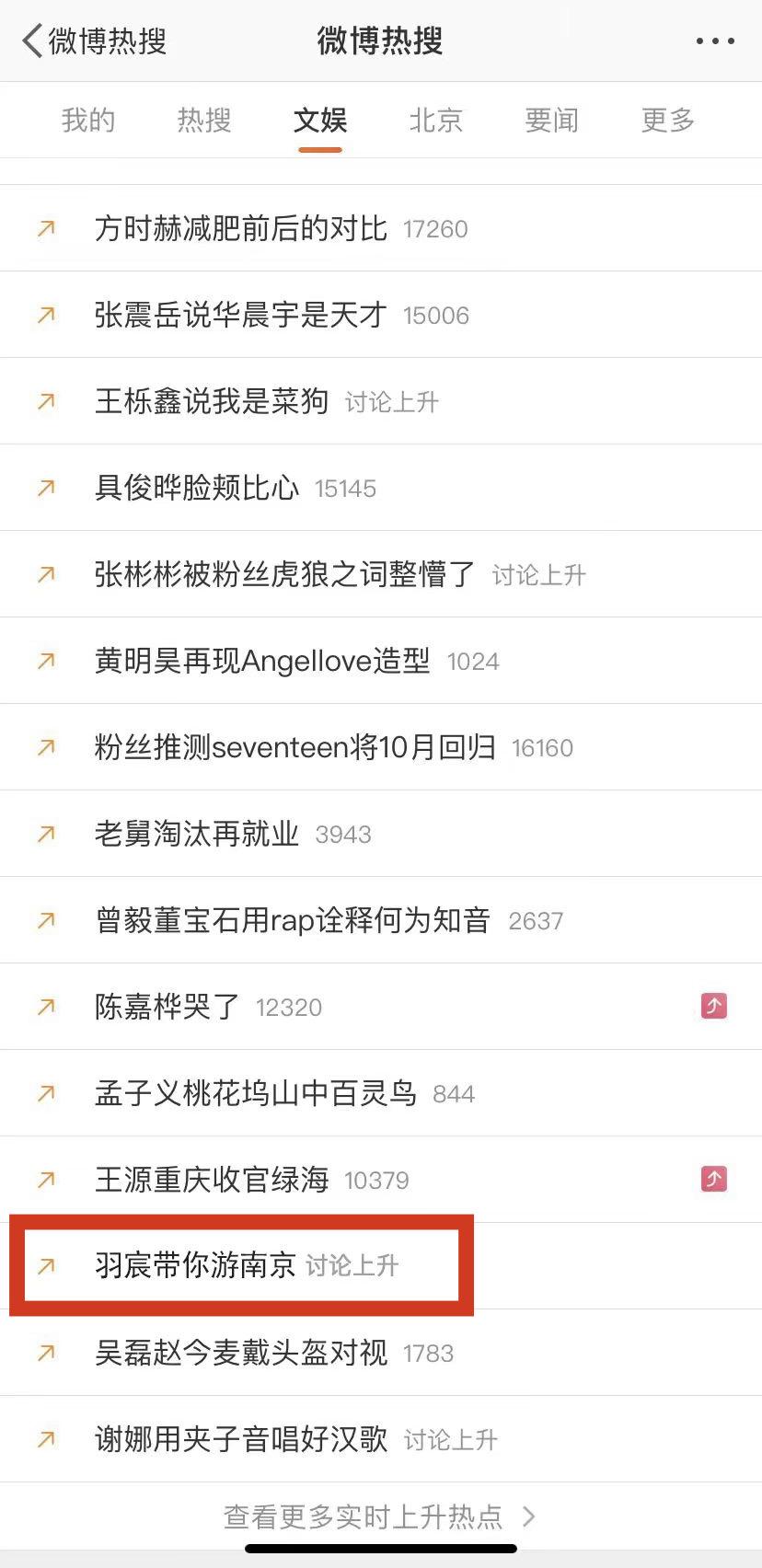Select the 要闻 tab

tap(550, 121)
